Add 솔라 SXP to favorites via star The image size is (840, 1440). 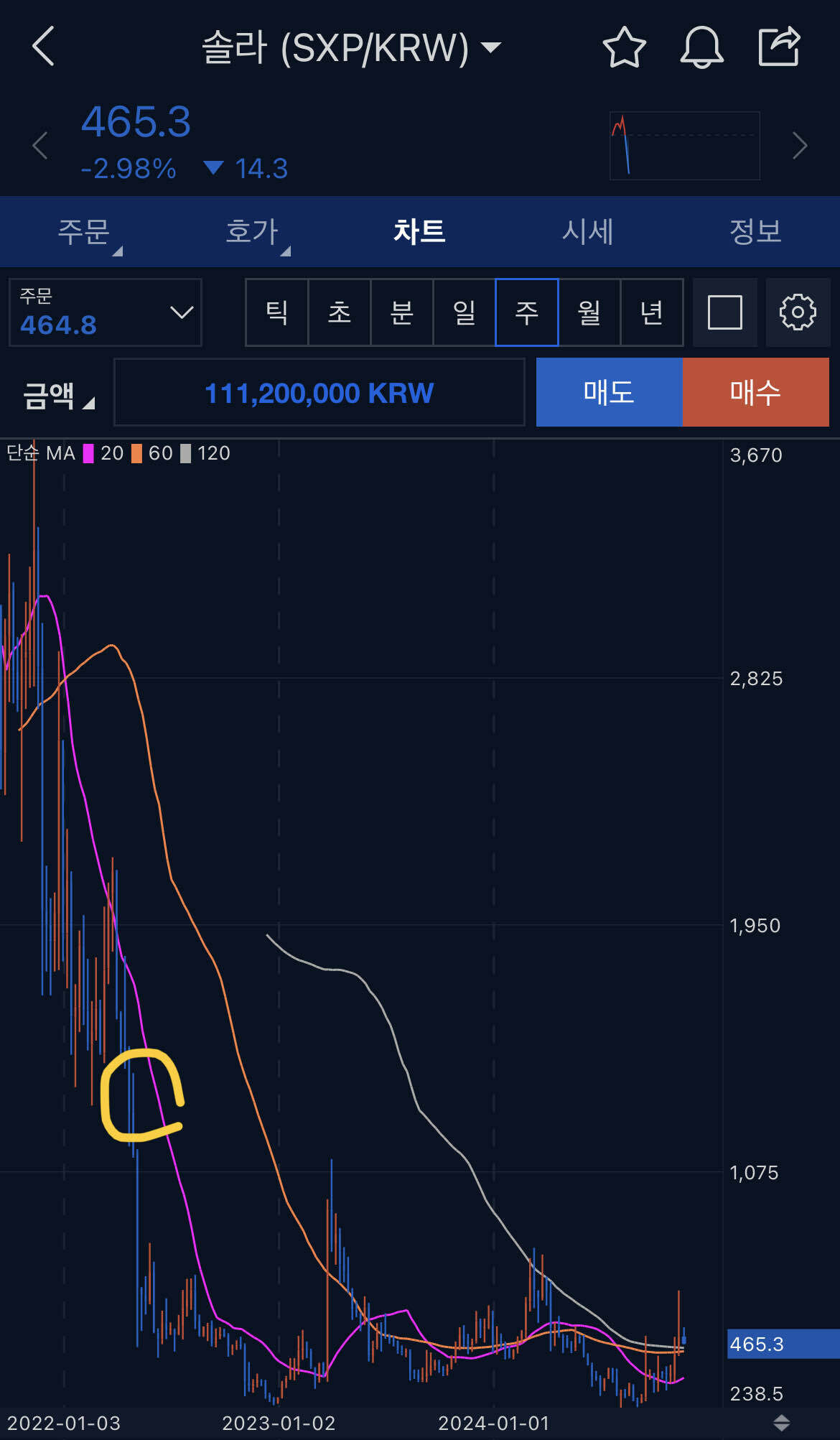[624, 47]
